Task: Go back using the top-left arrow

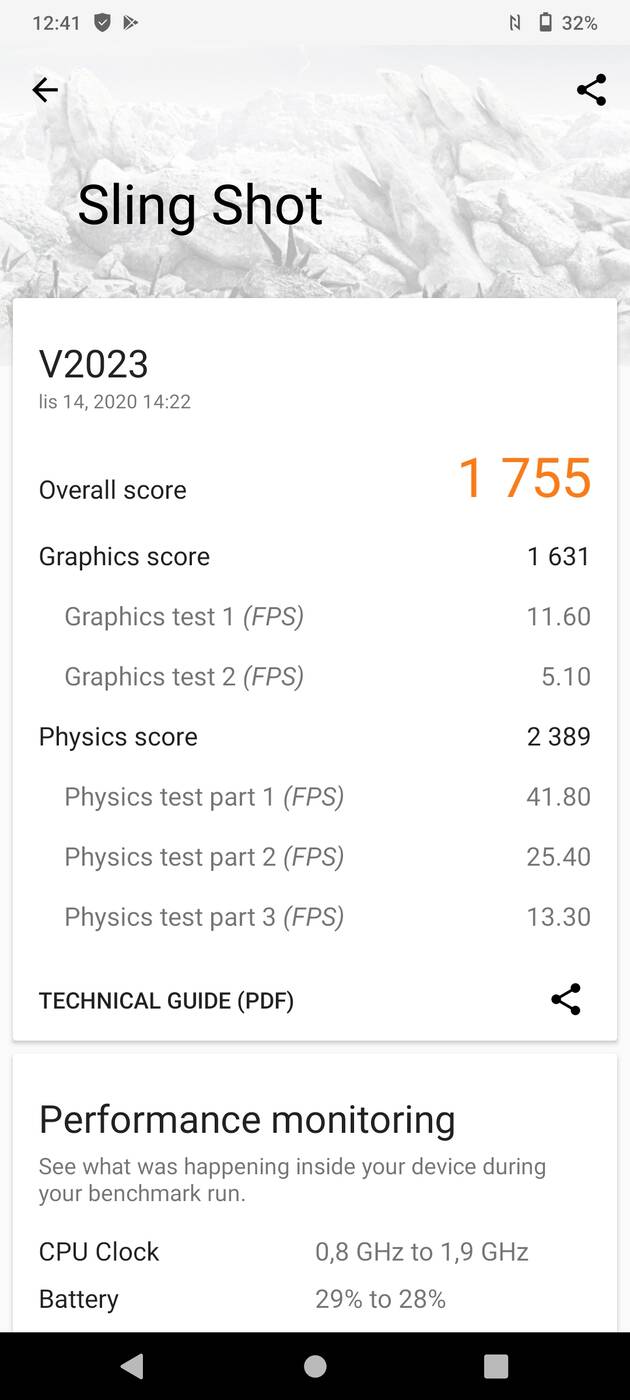Action: [45, 90]
